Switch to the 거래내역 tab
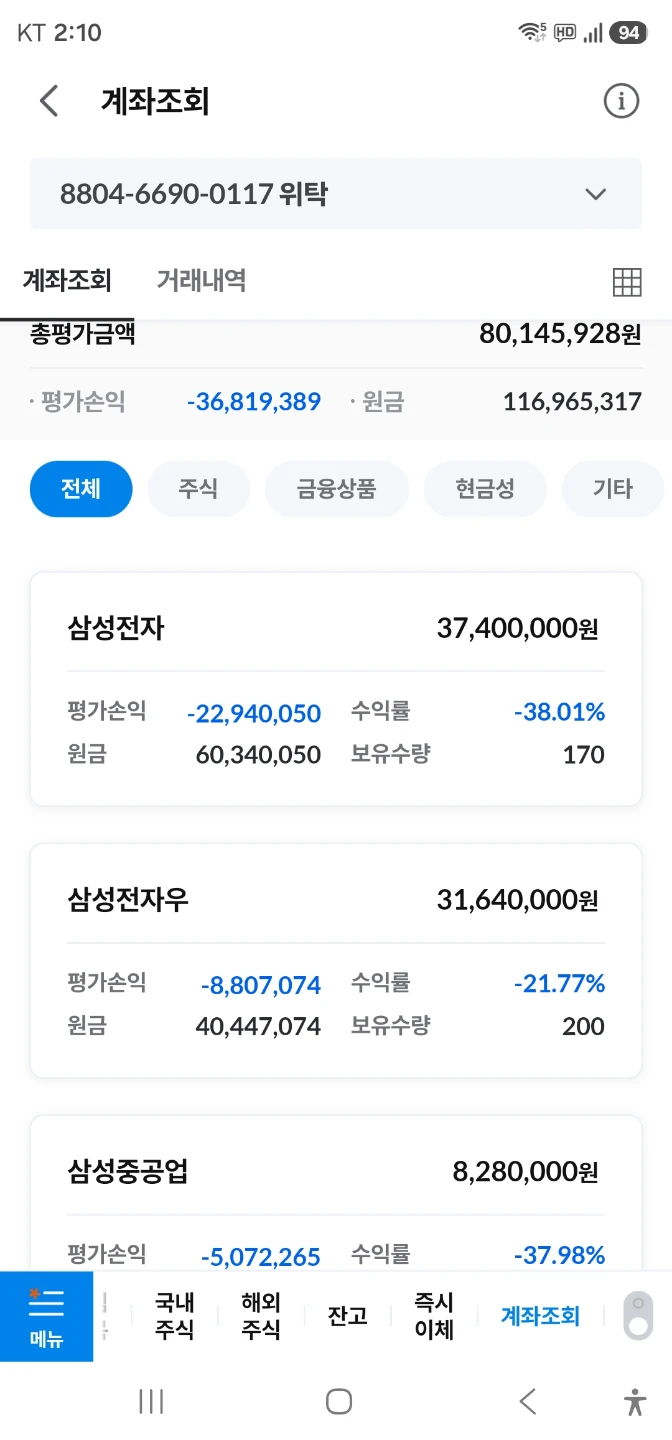 [x=201, y=281]
